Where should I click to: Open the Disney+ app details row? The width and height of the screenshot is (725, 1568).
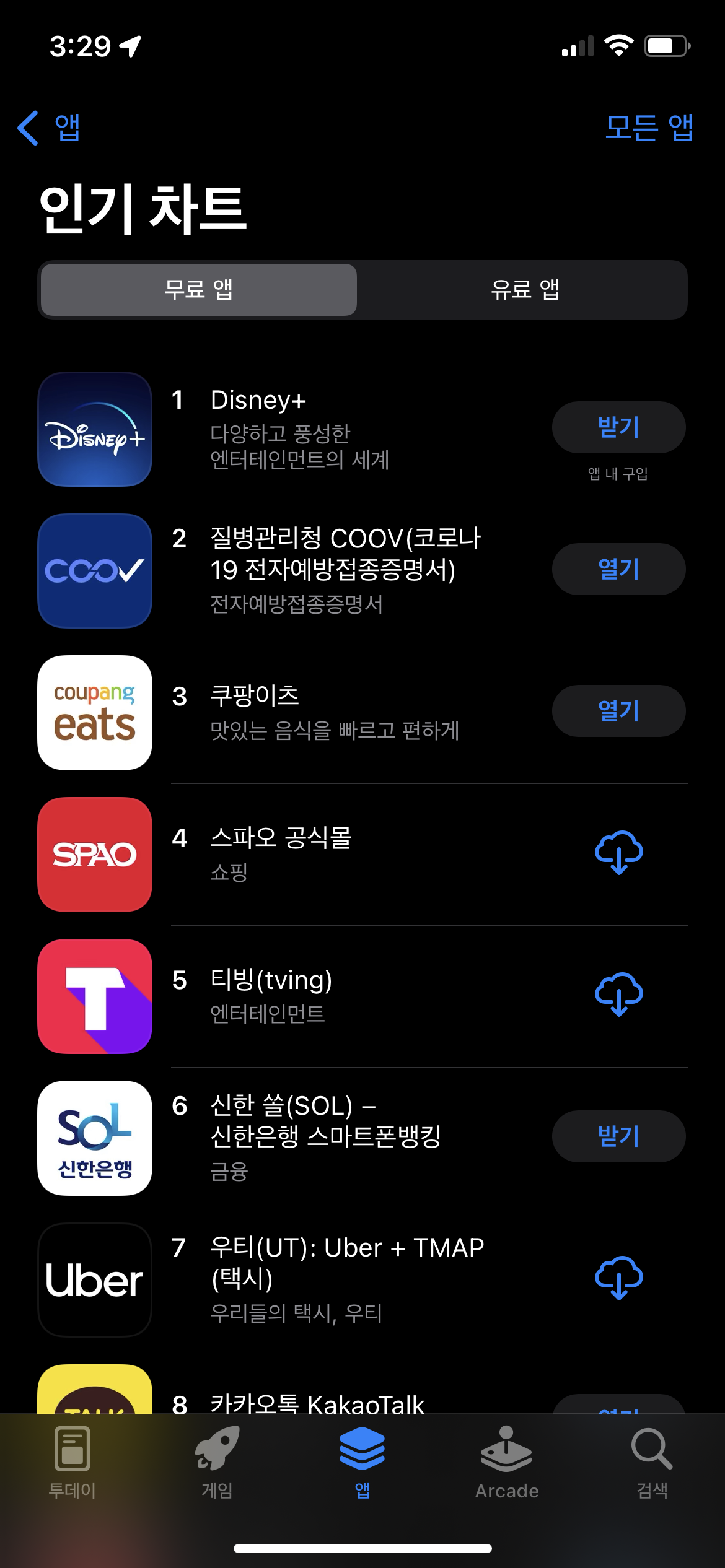click(x=362, y=429)
